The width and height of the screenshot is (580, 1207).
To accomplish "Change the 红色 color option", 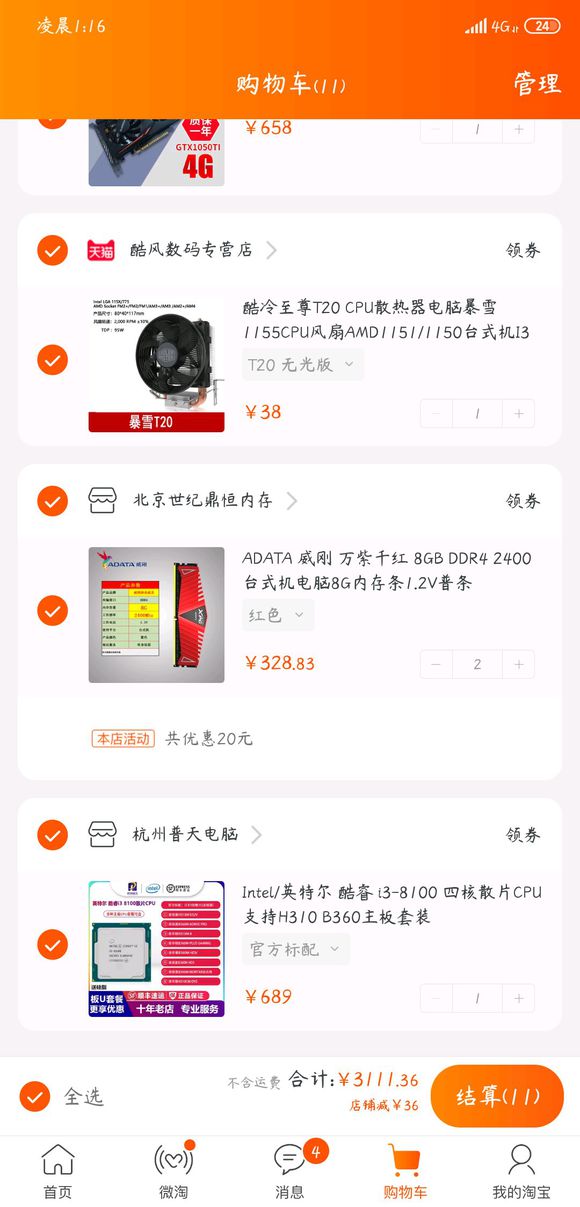I will coord(277,615).
